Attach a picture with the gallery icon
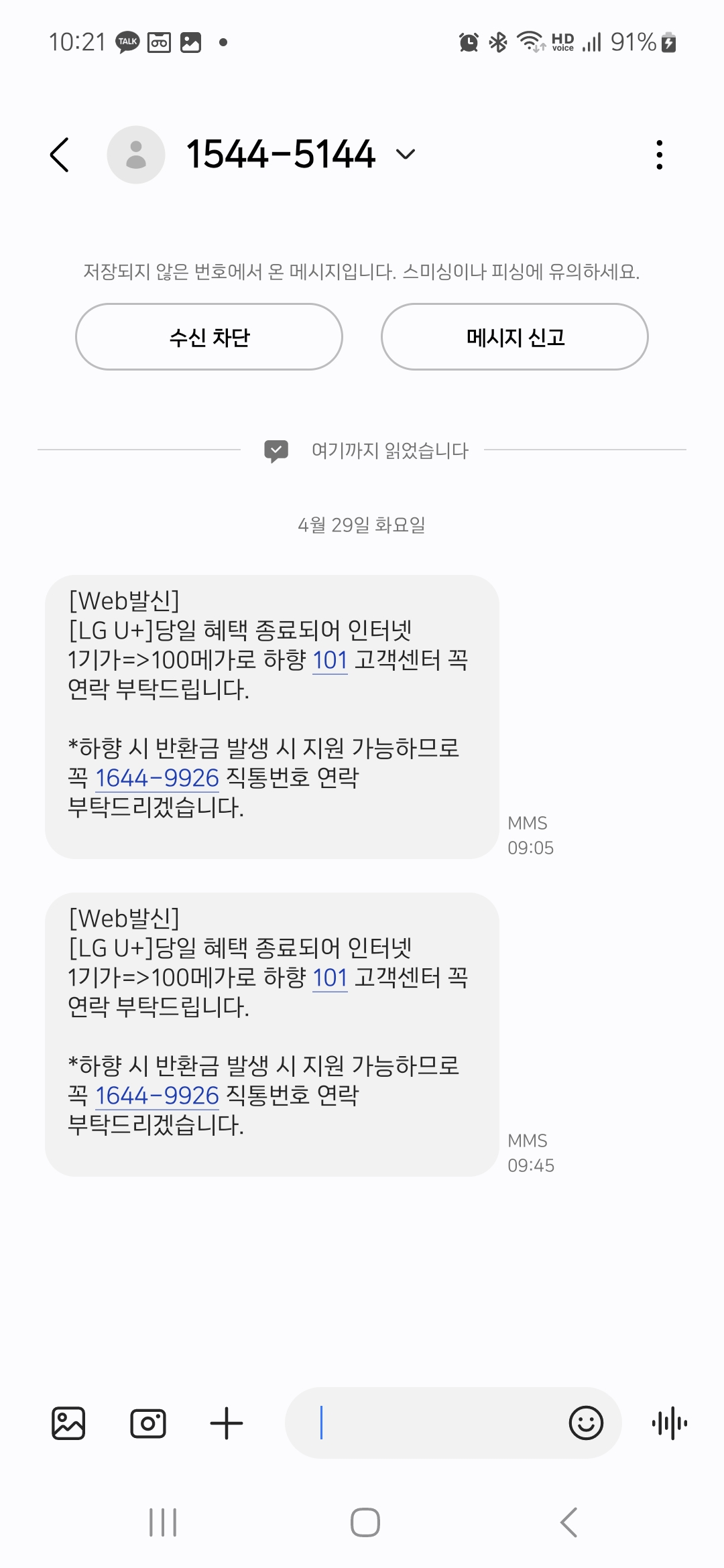The image size is (724, 1568). click(x=68, y=1423)
